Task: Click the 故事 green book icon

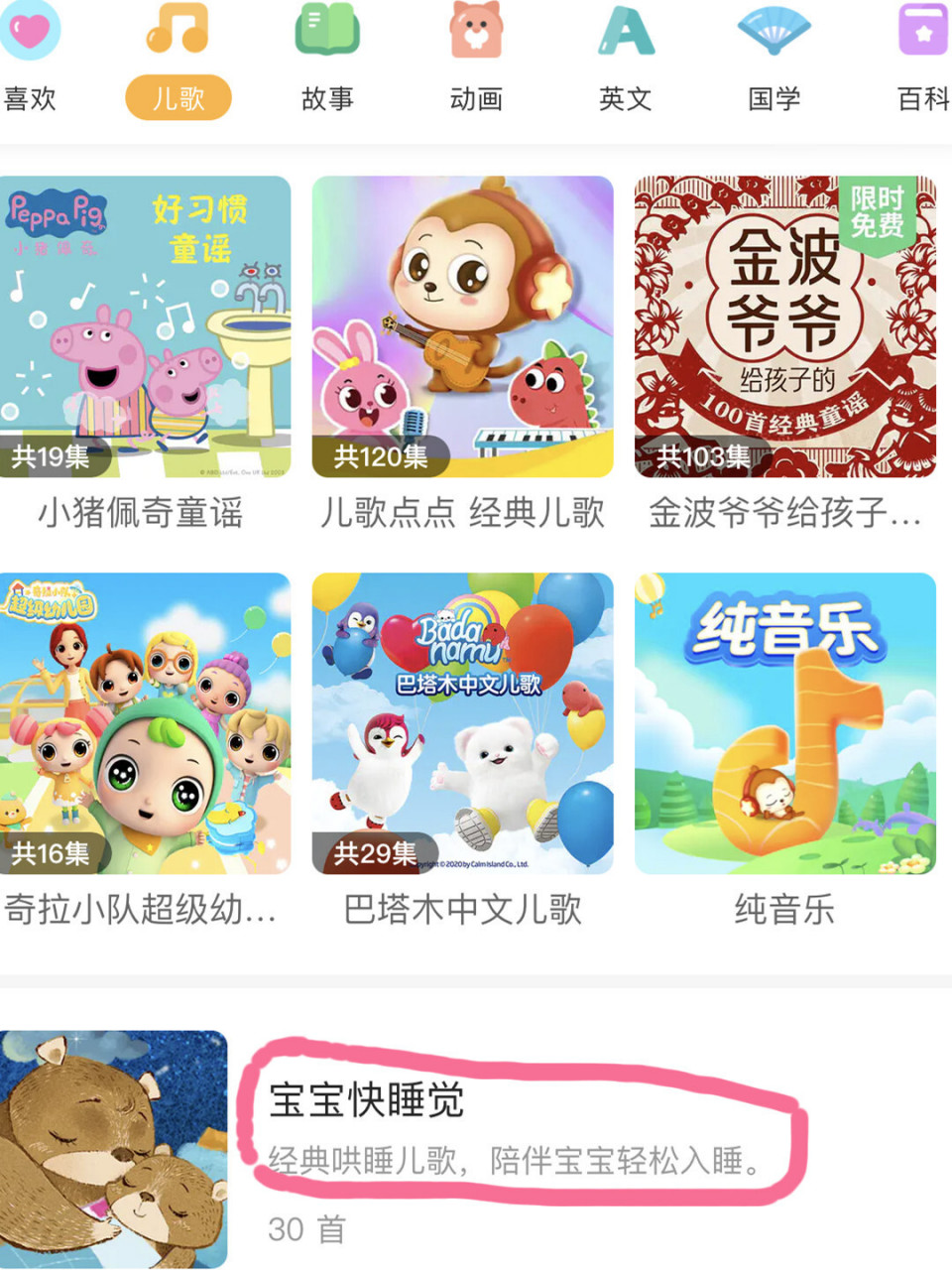Action: pyautogui.click(x=327, y=32)
